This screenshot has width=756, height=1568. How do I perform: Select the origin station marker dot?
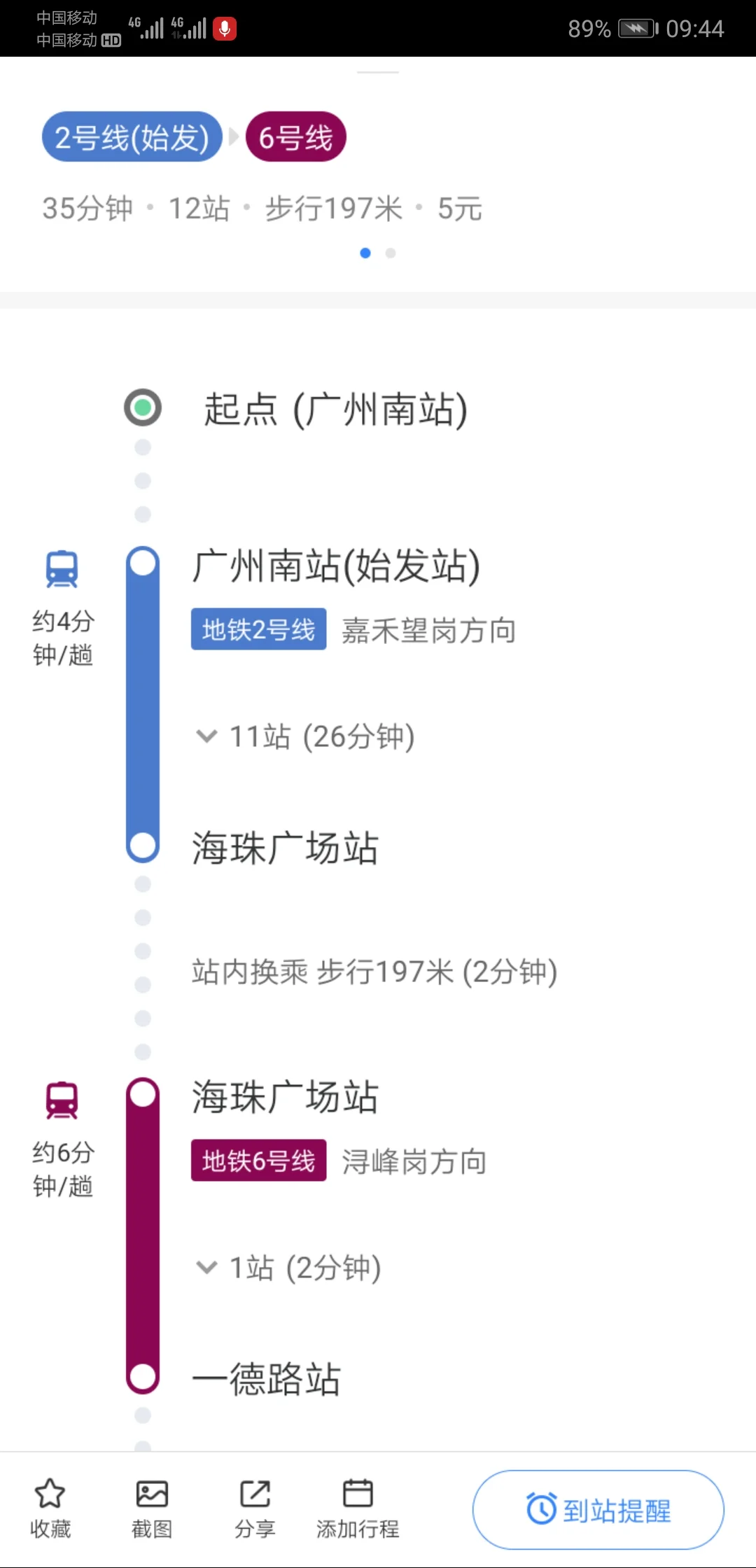pos(142,408)
